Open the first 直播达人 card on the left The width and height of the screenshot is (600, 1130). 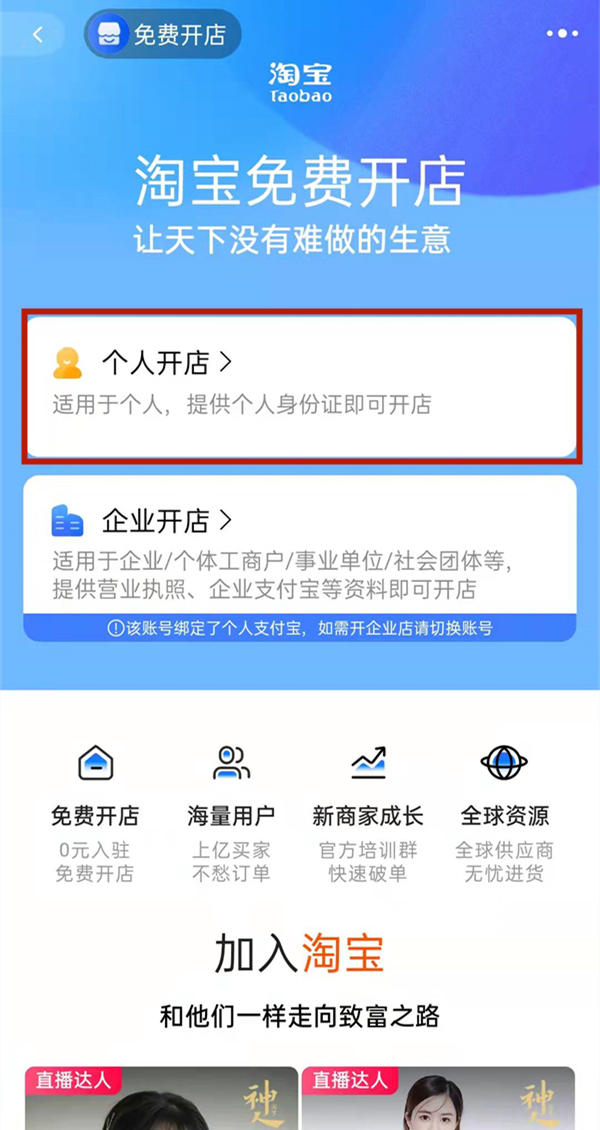[161, 1098]
